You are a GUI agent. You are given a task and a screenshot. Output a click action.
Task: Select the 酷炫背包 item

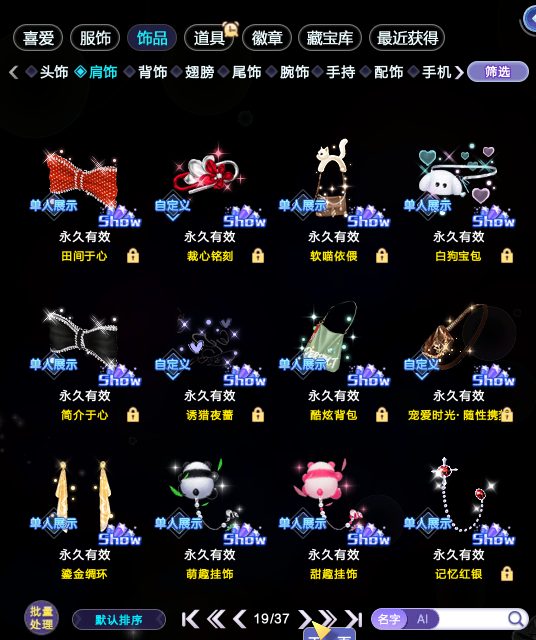pyautogui.click(x=334, y=361)
